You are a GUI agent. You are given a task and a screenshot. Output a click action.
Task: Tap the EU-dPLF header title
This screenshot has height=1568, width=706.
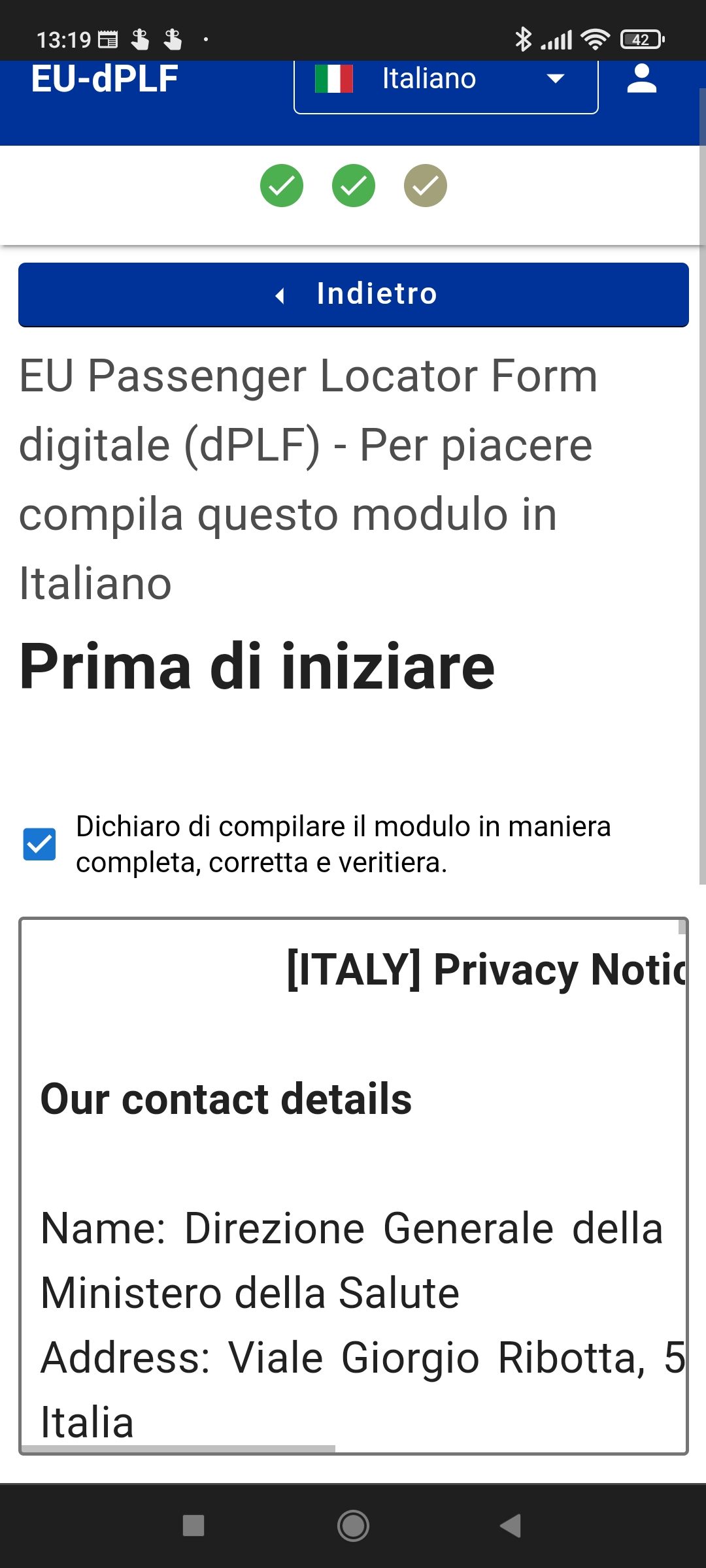coord(105,80)
